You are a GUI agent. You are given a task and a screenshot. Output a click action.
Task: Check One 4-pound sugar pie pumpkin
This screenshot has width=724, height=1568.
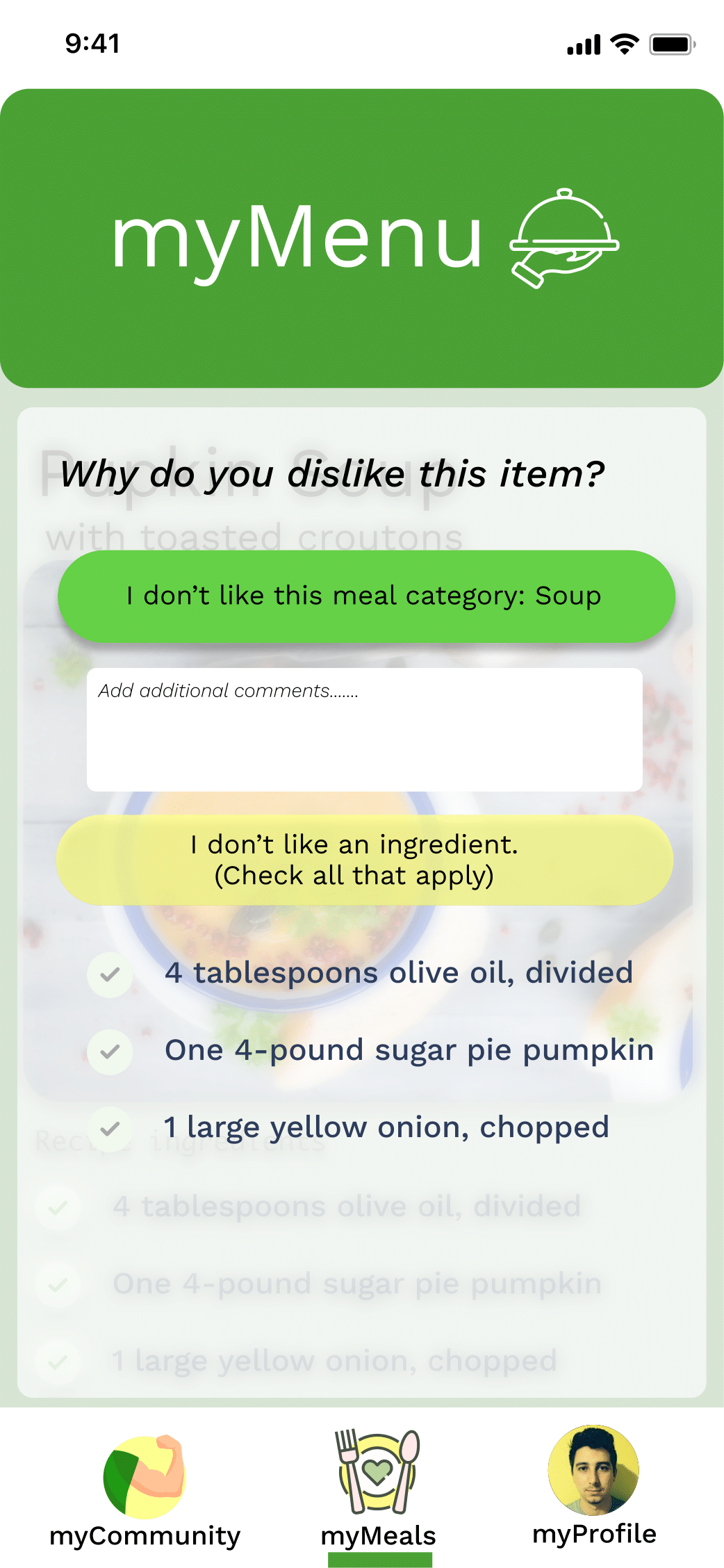110,1052
